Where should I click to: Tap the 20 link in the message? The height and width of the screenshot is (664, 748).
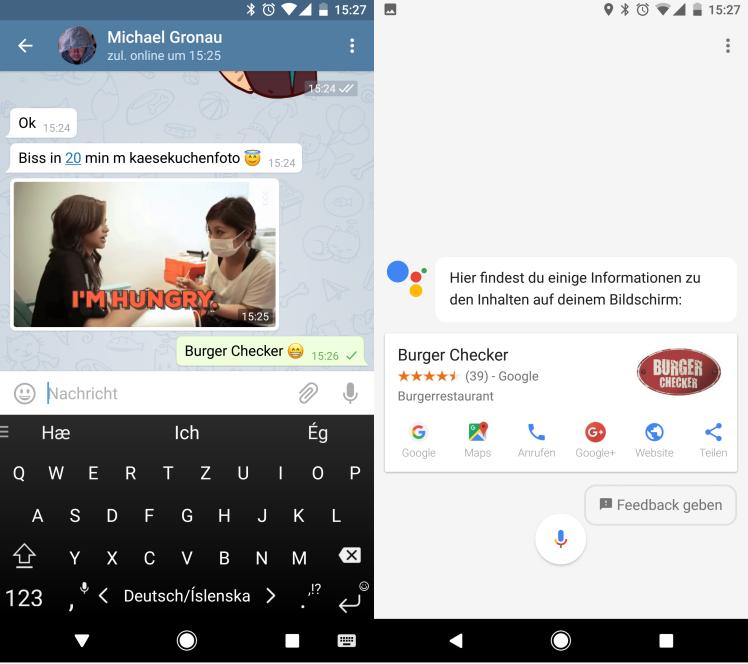[x=73, y=158]
